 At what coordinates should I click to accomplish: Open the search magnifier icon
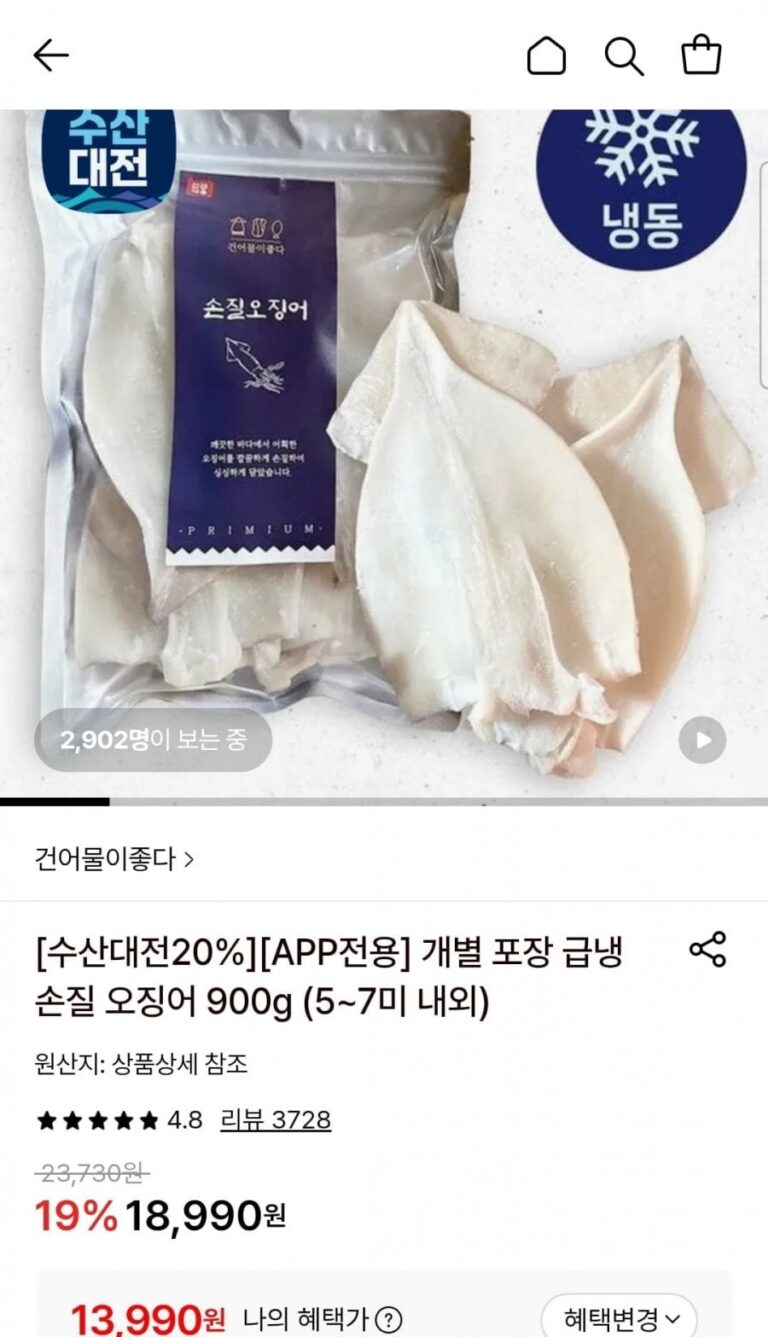(624, 56)
